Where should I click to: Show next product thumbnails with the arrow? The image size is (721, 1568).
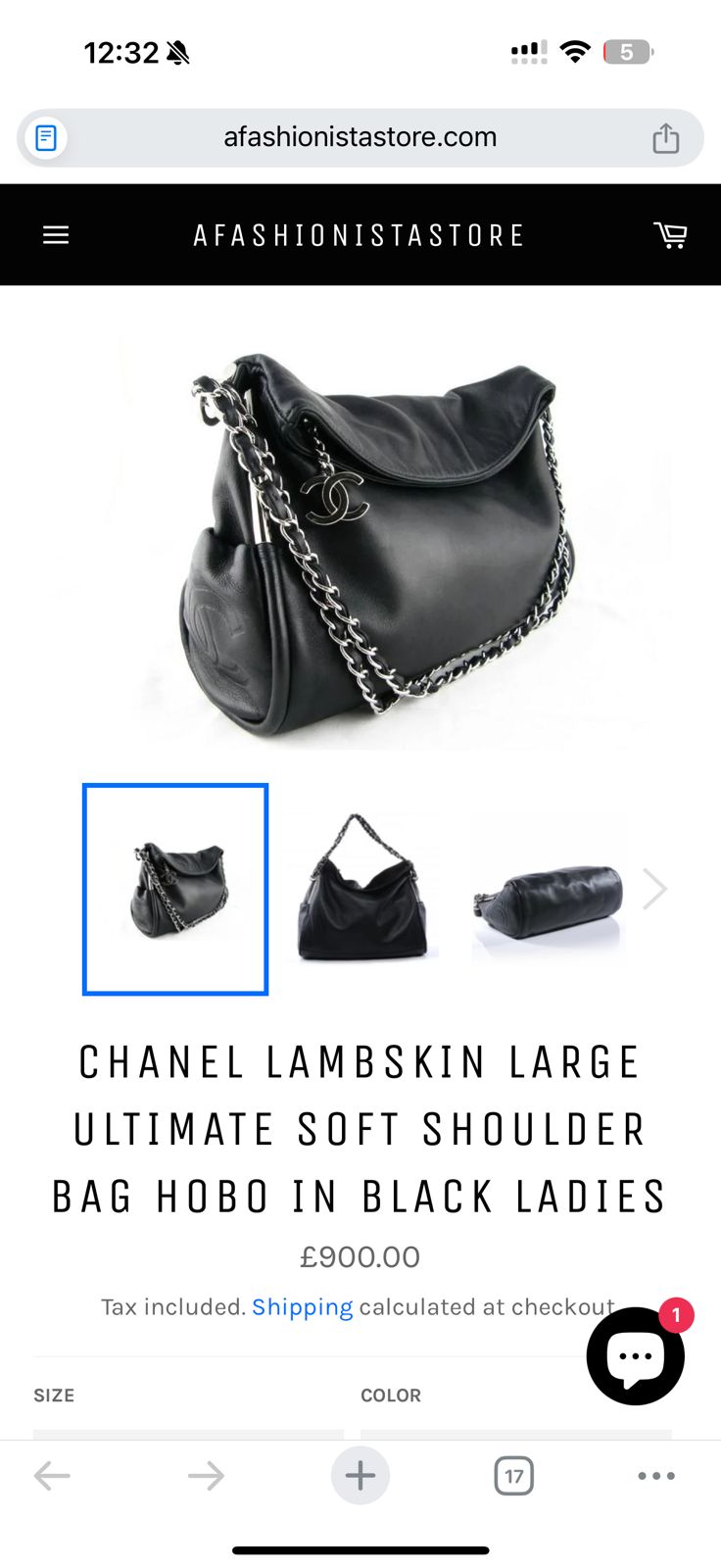point(654,889)
